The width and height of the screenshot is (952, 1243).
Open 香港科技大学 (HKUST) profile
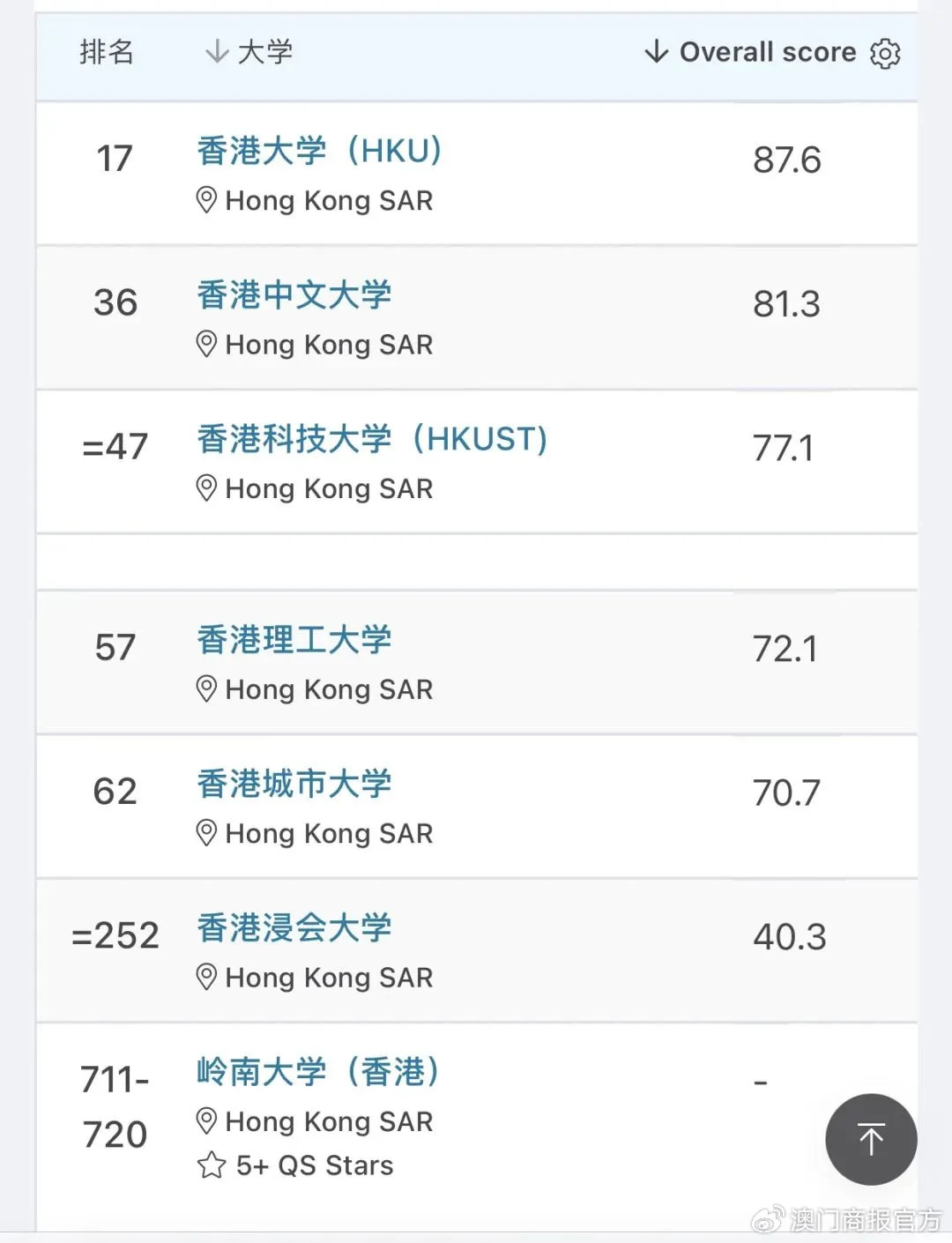pos(372,439)
